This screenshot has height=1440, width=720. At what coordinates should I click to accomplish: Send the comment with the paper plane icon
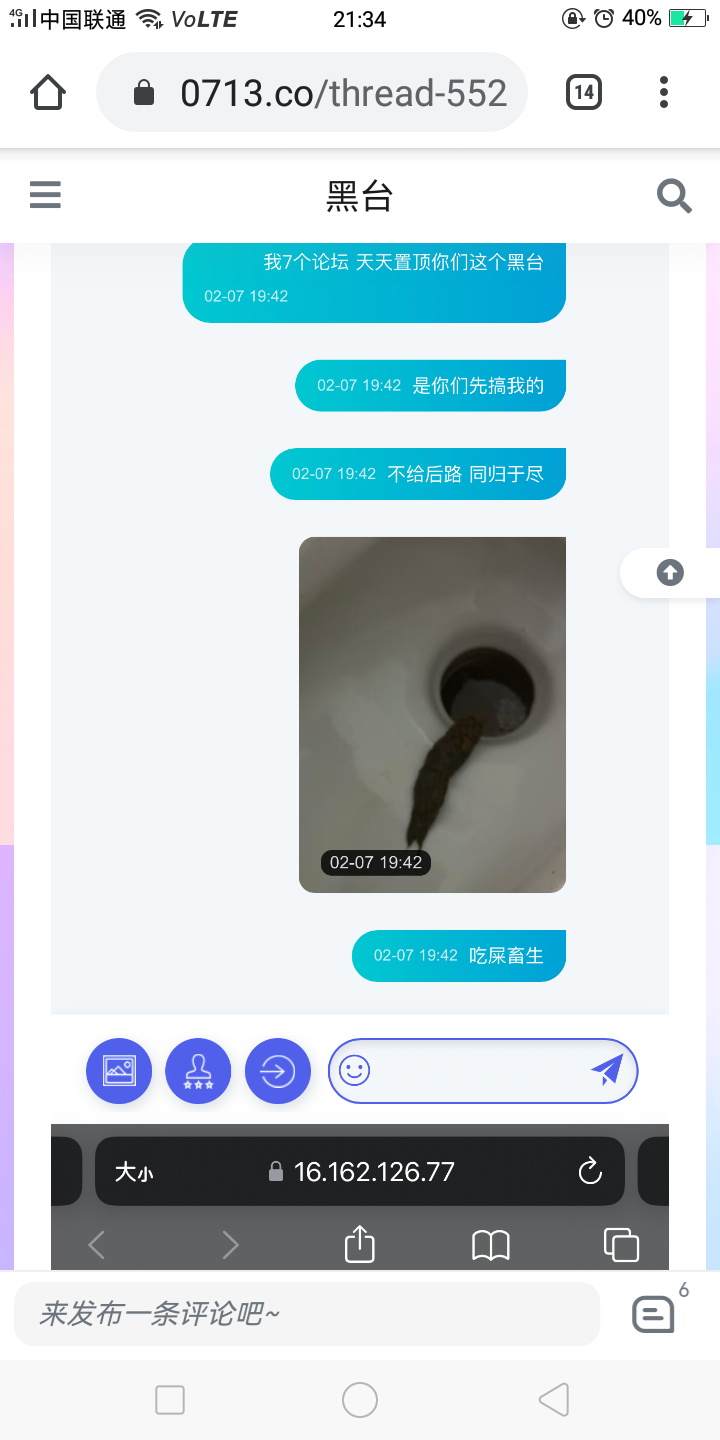608,1070
